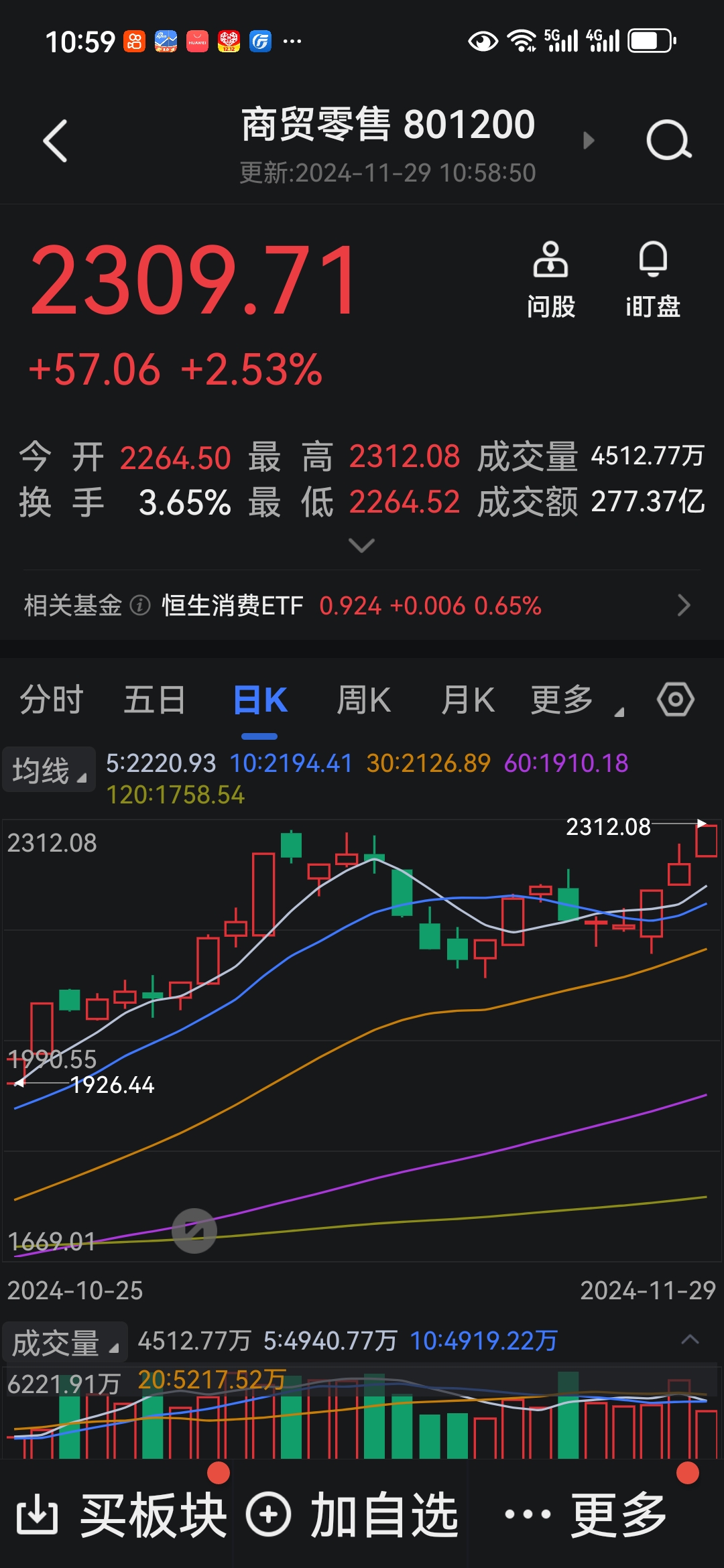
Task: Go back using the top-left arrow
Action: [56, 141]
